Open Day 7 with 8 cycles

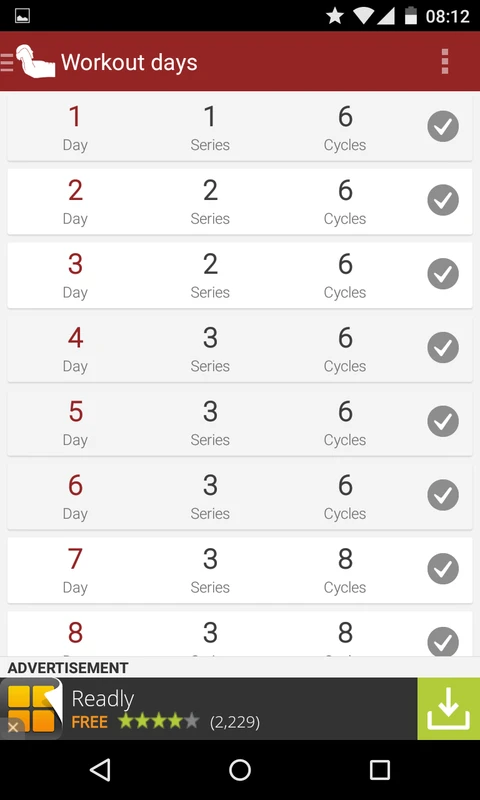tap(240, 570)
